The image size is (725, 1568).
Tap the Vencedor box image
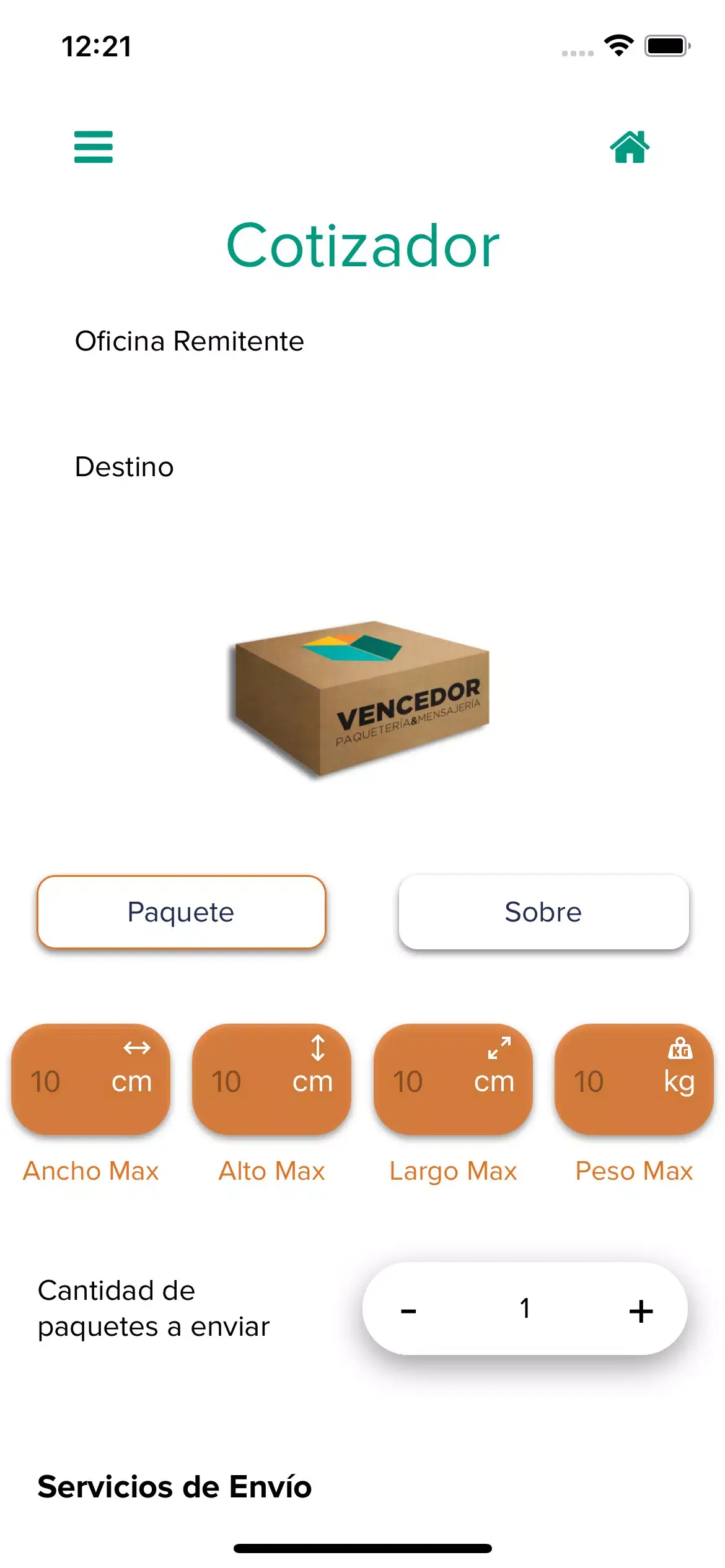point(362,700)
